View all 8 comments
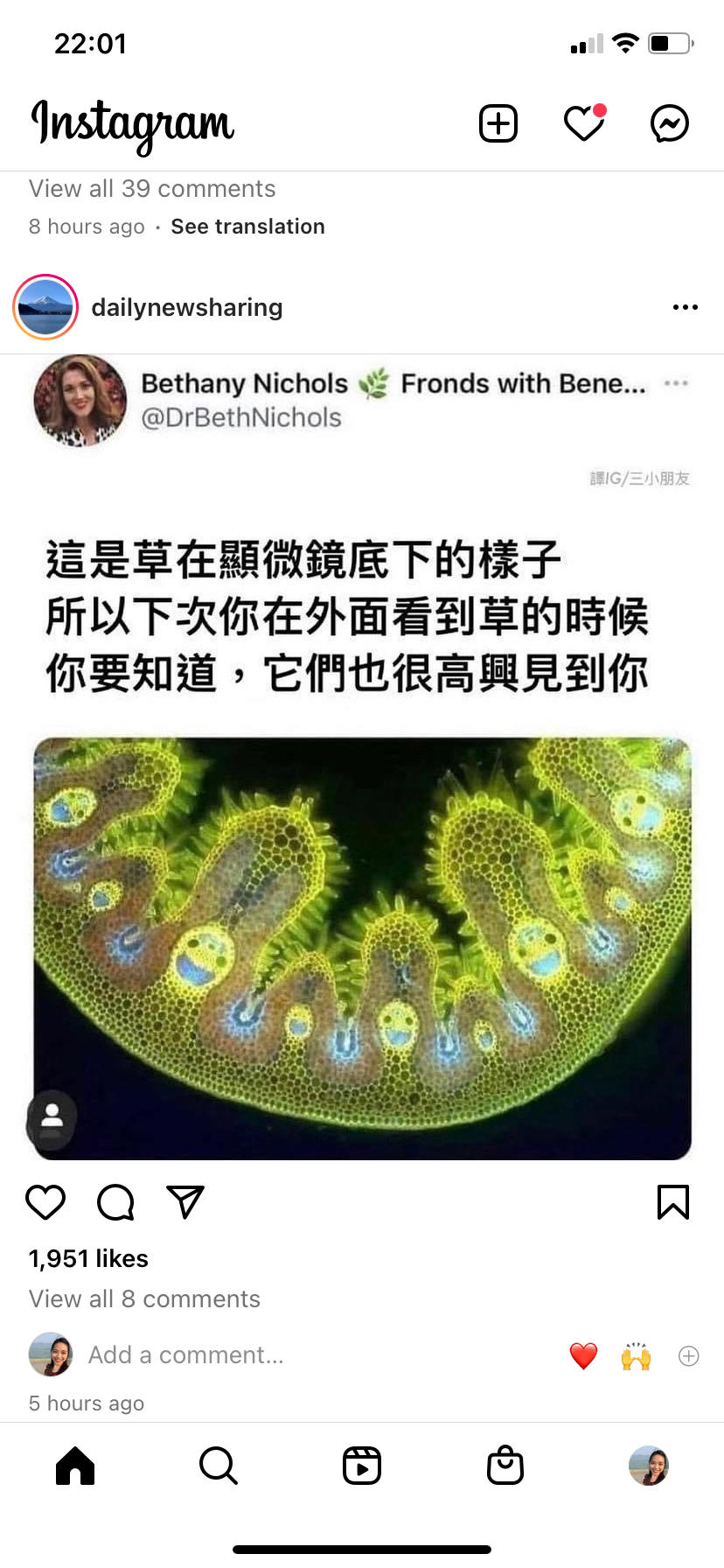 pyautogui.click(x=144, y=1298)
